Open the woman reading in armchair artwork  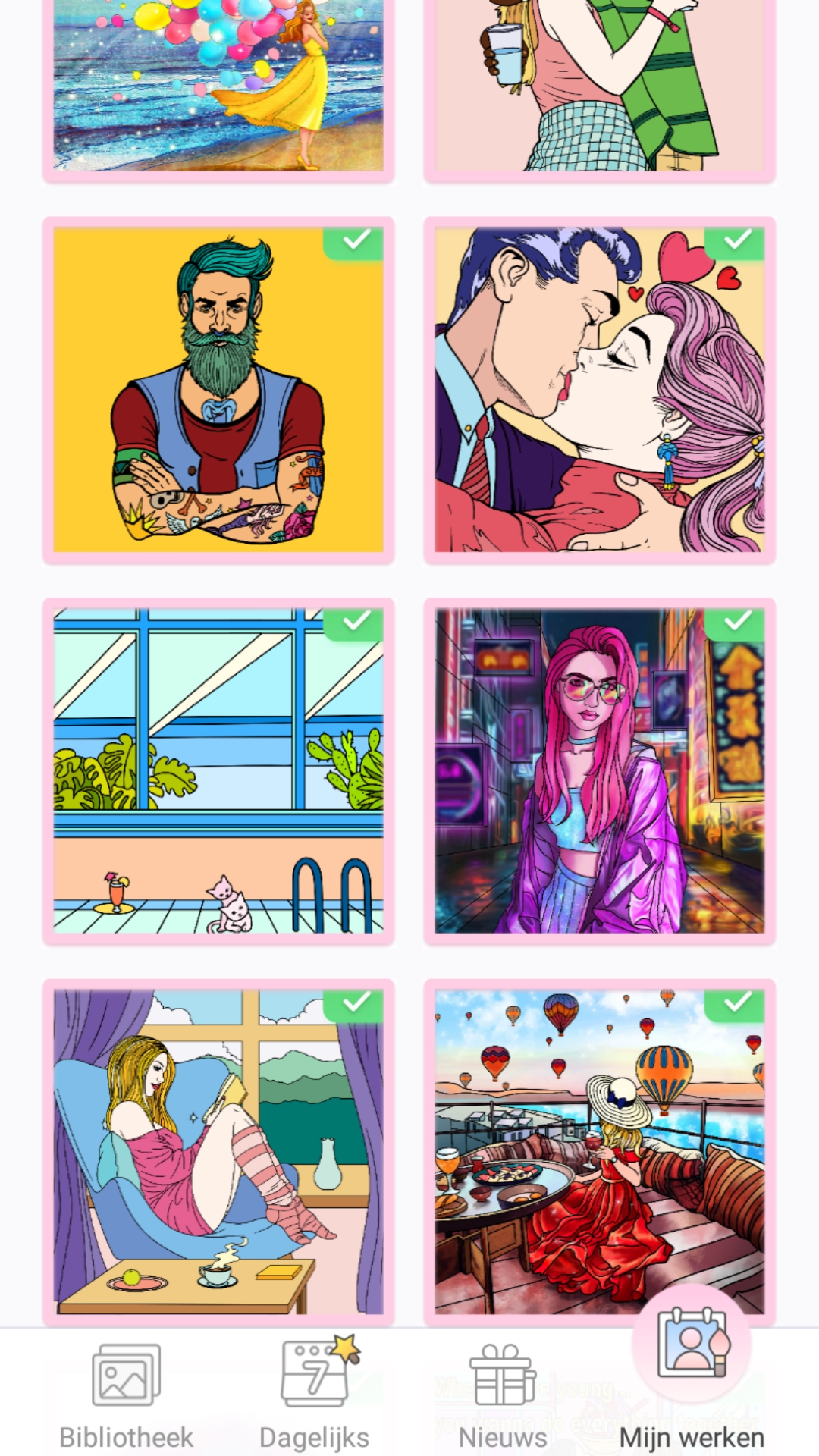[x=218, y=1152]
